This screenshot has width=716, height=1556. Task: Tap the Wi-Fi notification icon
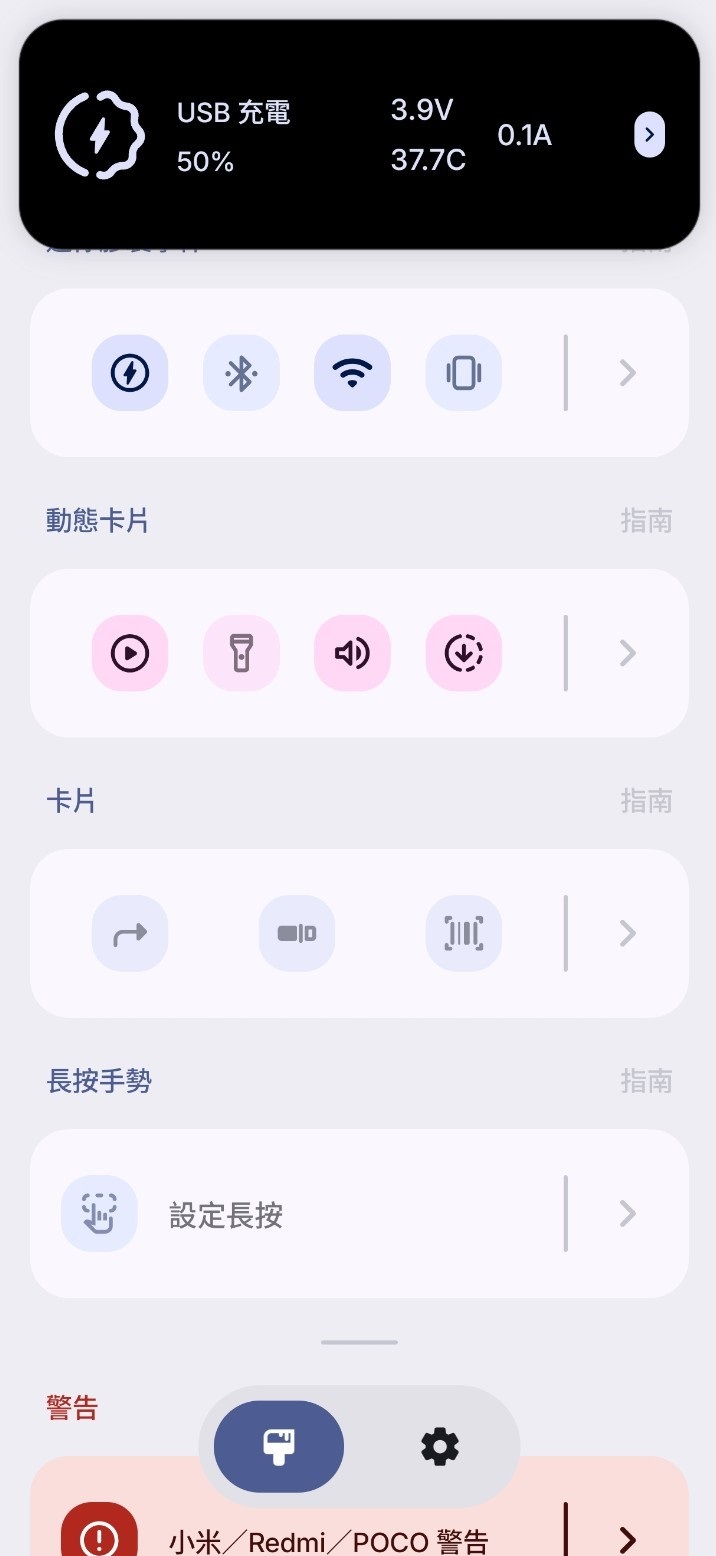(x=352, y=373)
